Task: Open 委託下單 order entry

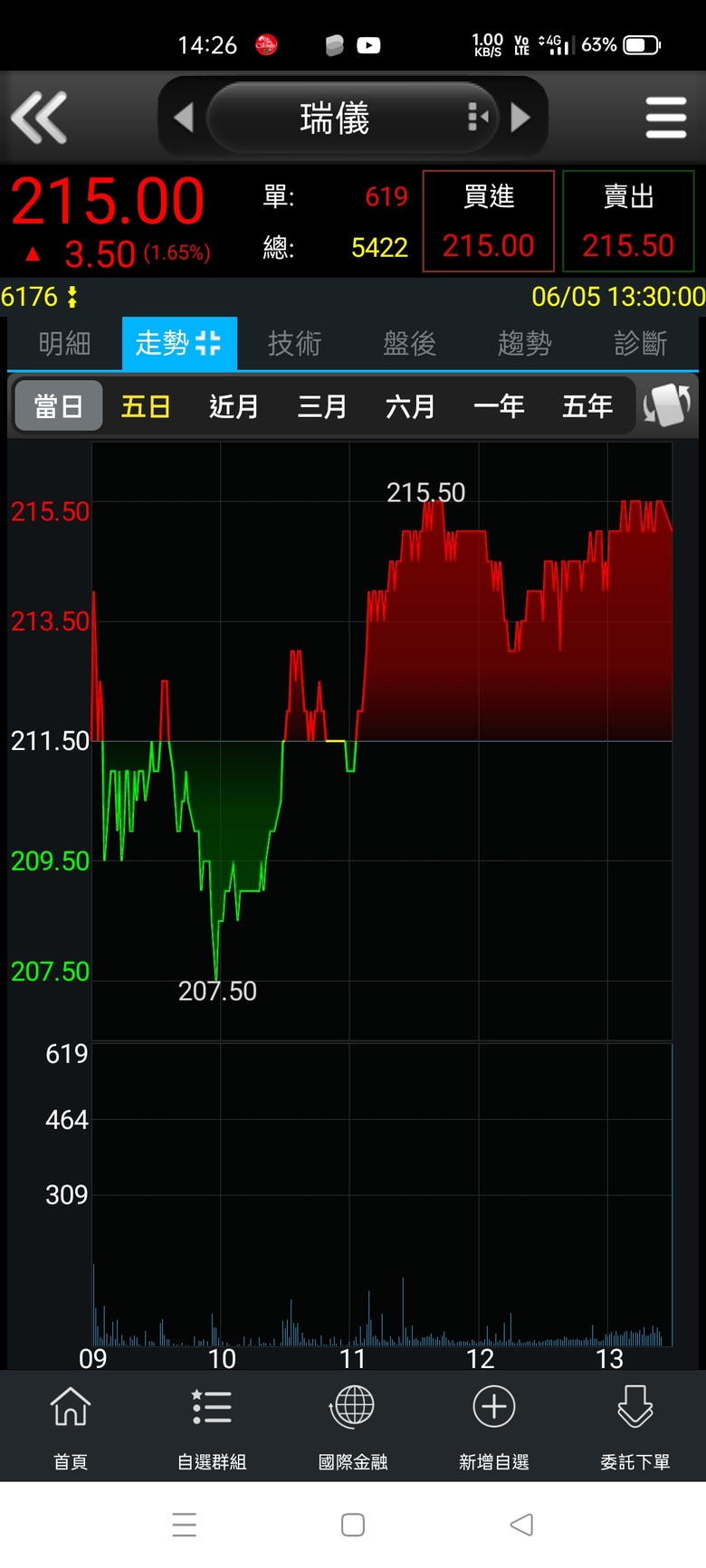Action: click(x=634, y=1423)
